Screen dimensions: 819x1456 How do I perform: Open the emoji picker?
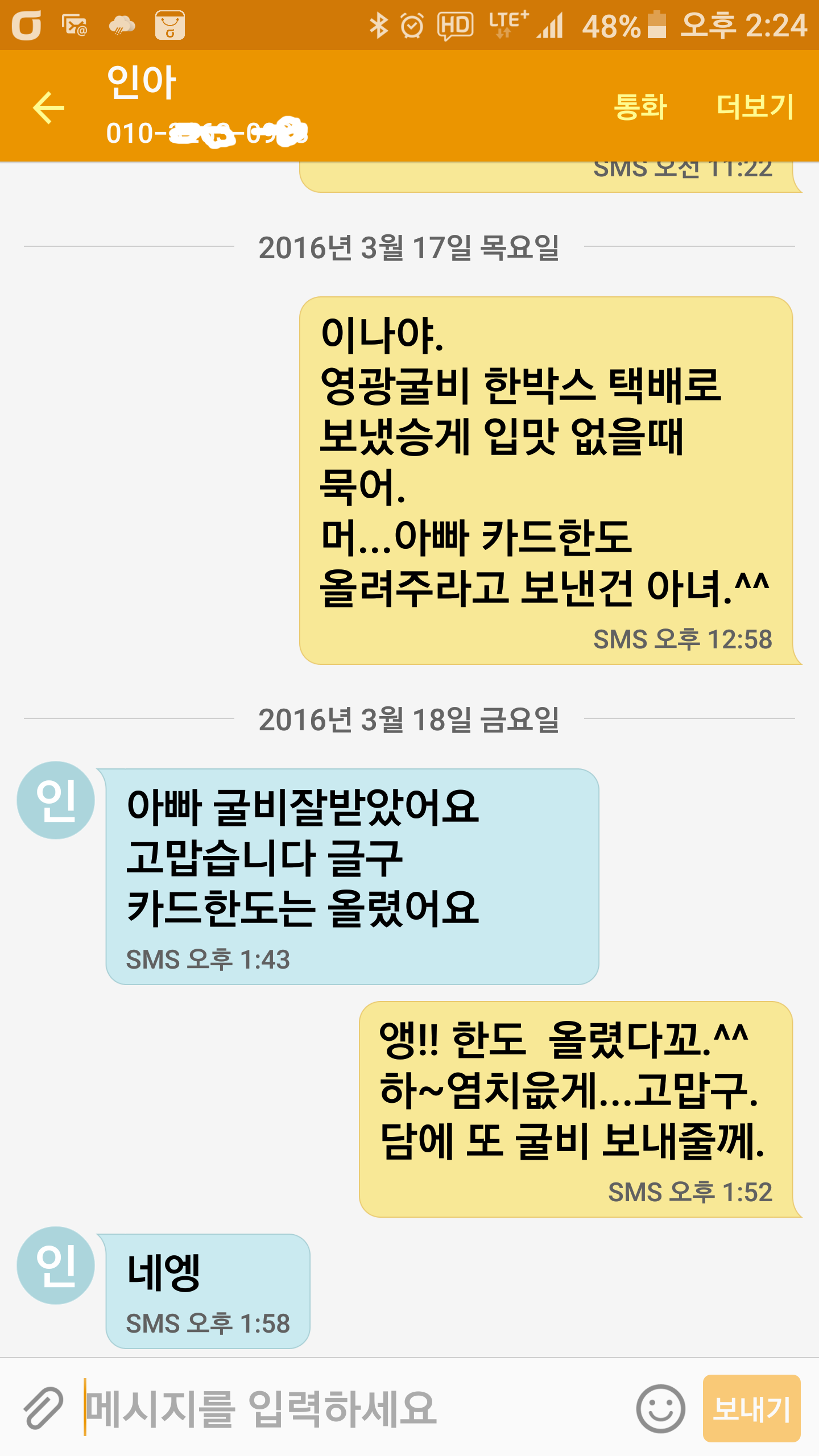click(x=660, y=1408)
